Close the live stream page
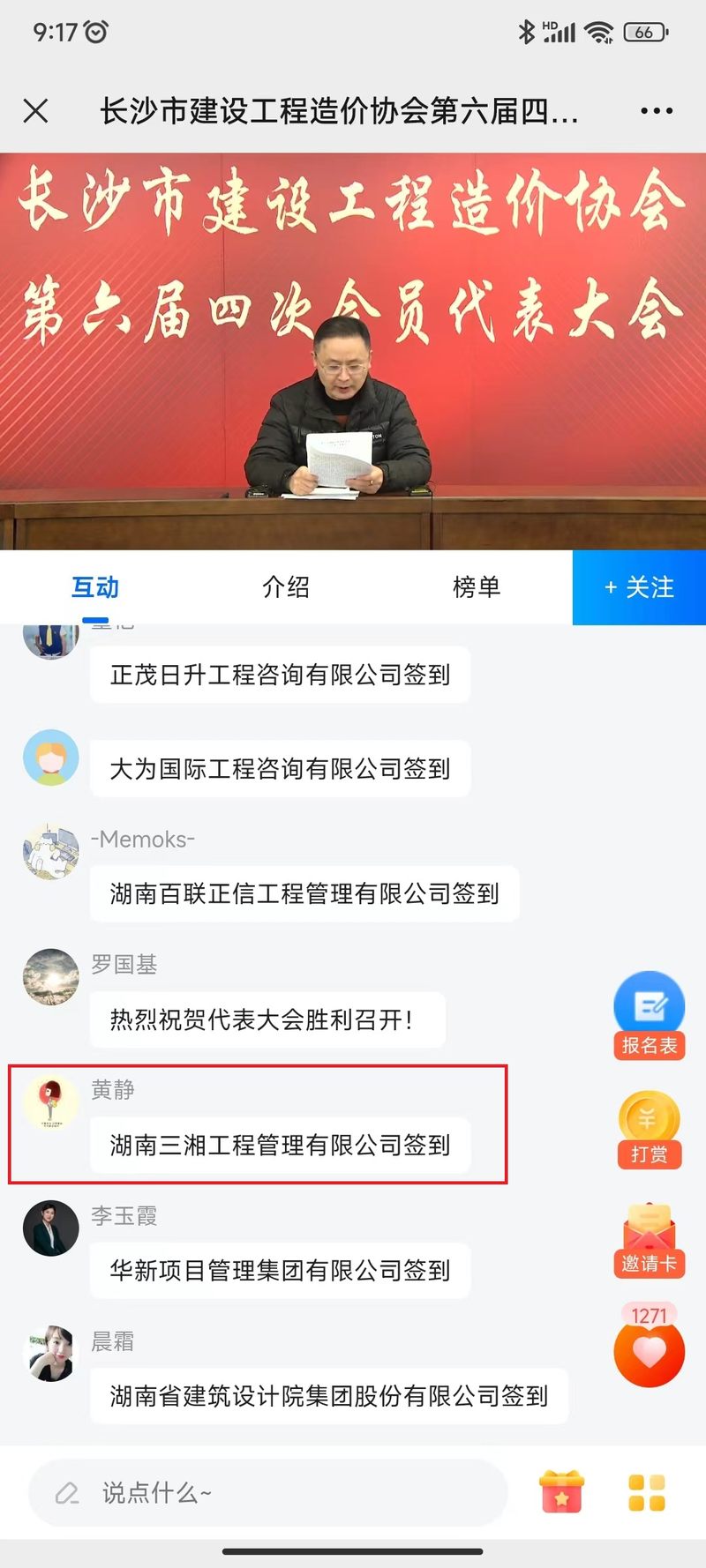 (x=36, y=111)
